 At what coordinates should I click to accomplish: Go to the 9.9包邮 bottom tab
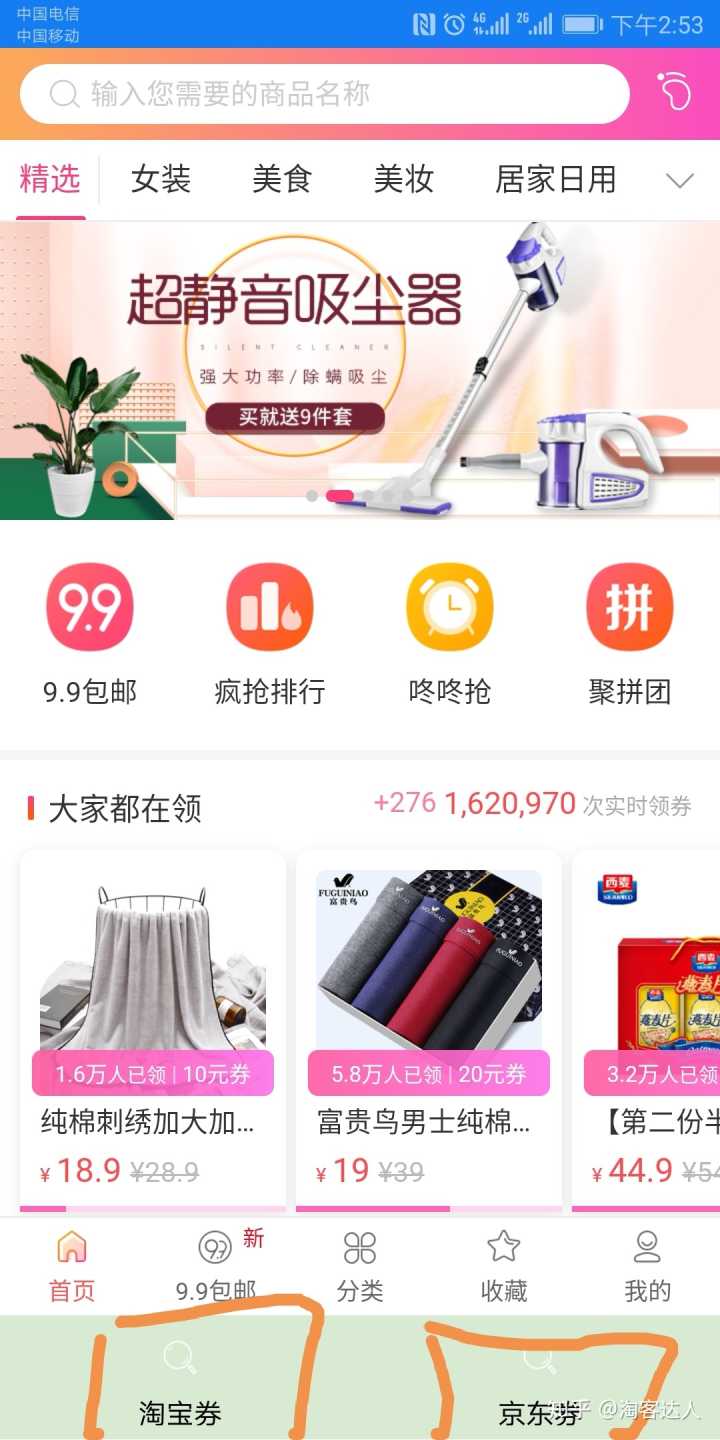tap(216, 1266)
